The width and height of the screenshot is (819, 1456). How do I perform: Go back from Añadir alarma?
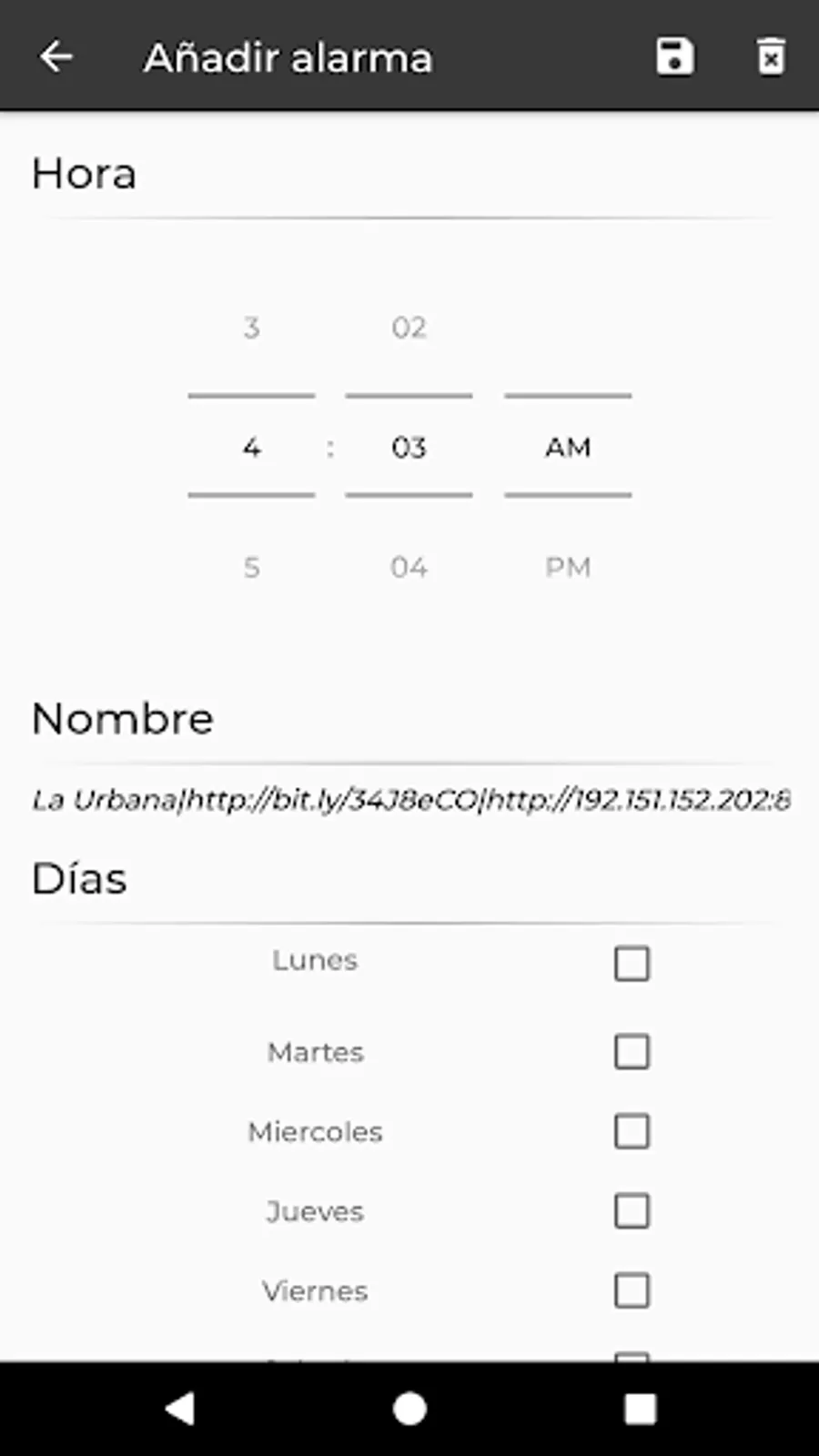56,56
